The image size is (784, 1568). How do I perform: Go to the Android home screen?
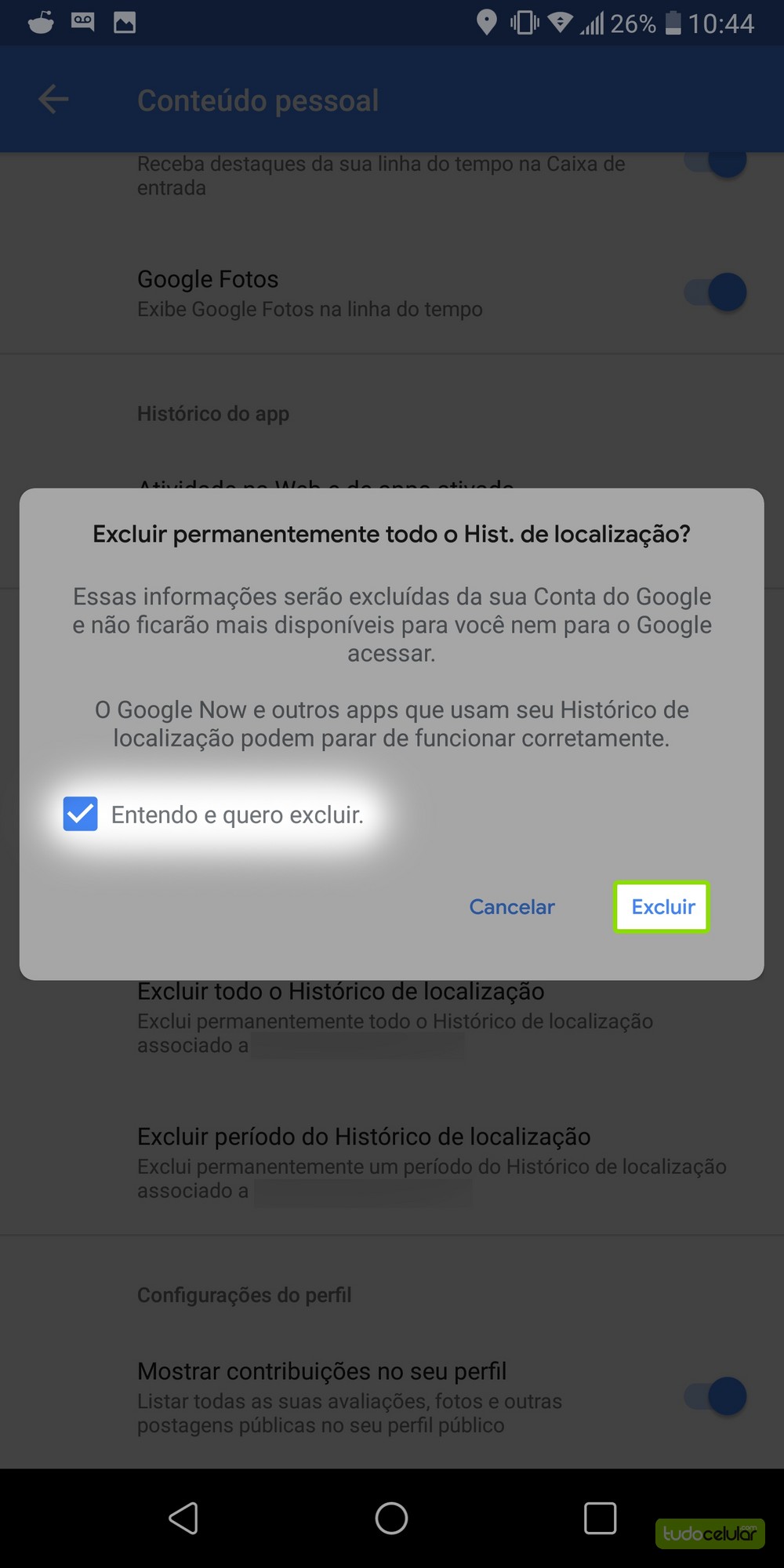click(x=391, y=1518)
